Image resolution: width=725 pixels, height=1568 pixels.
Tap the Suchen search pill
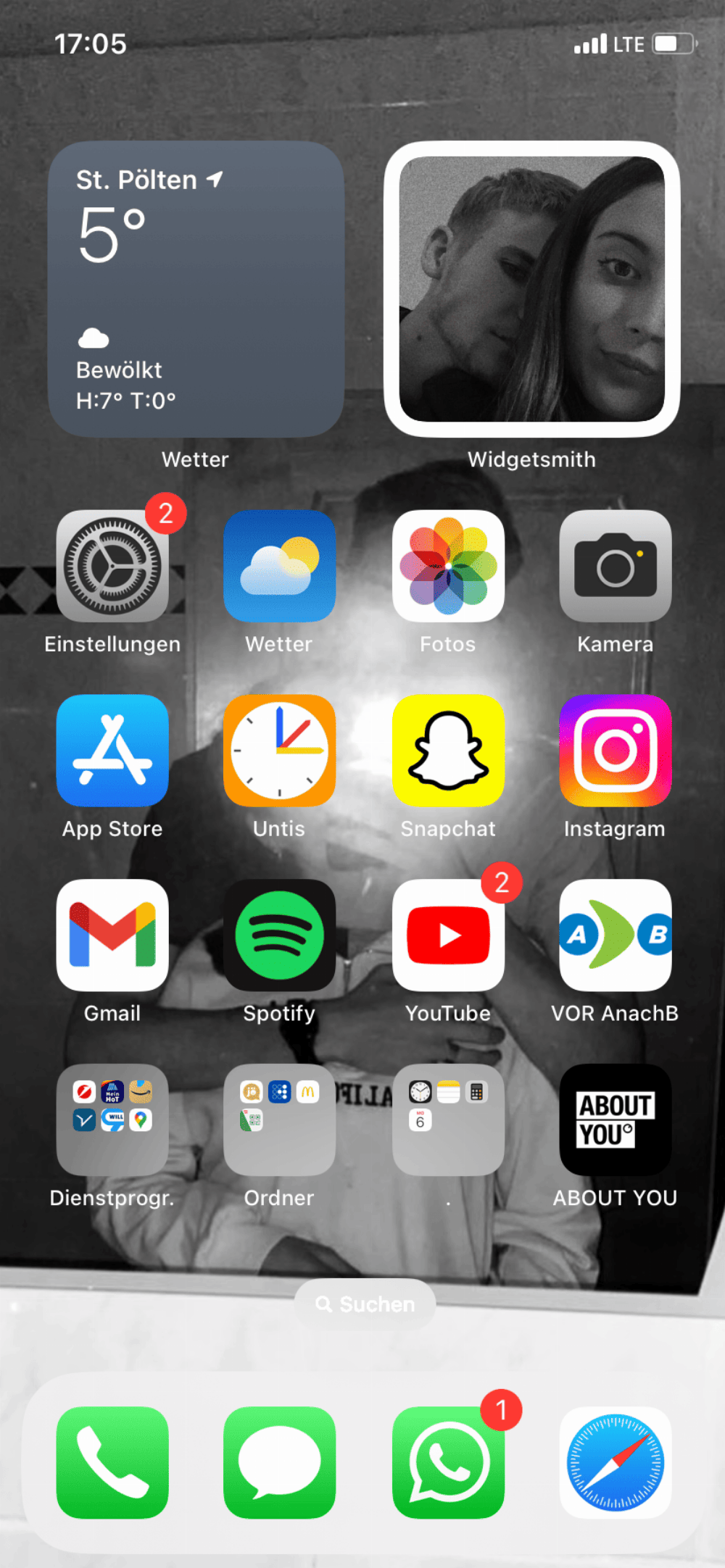pyautogui.click(x=365, y=1304)
